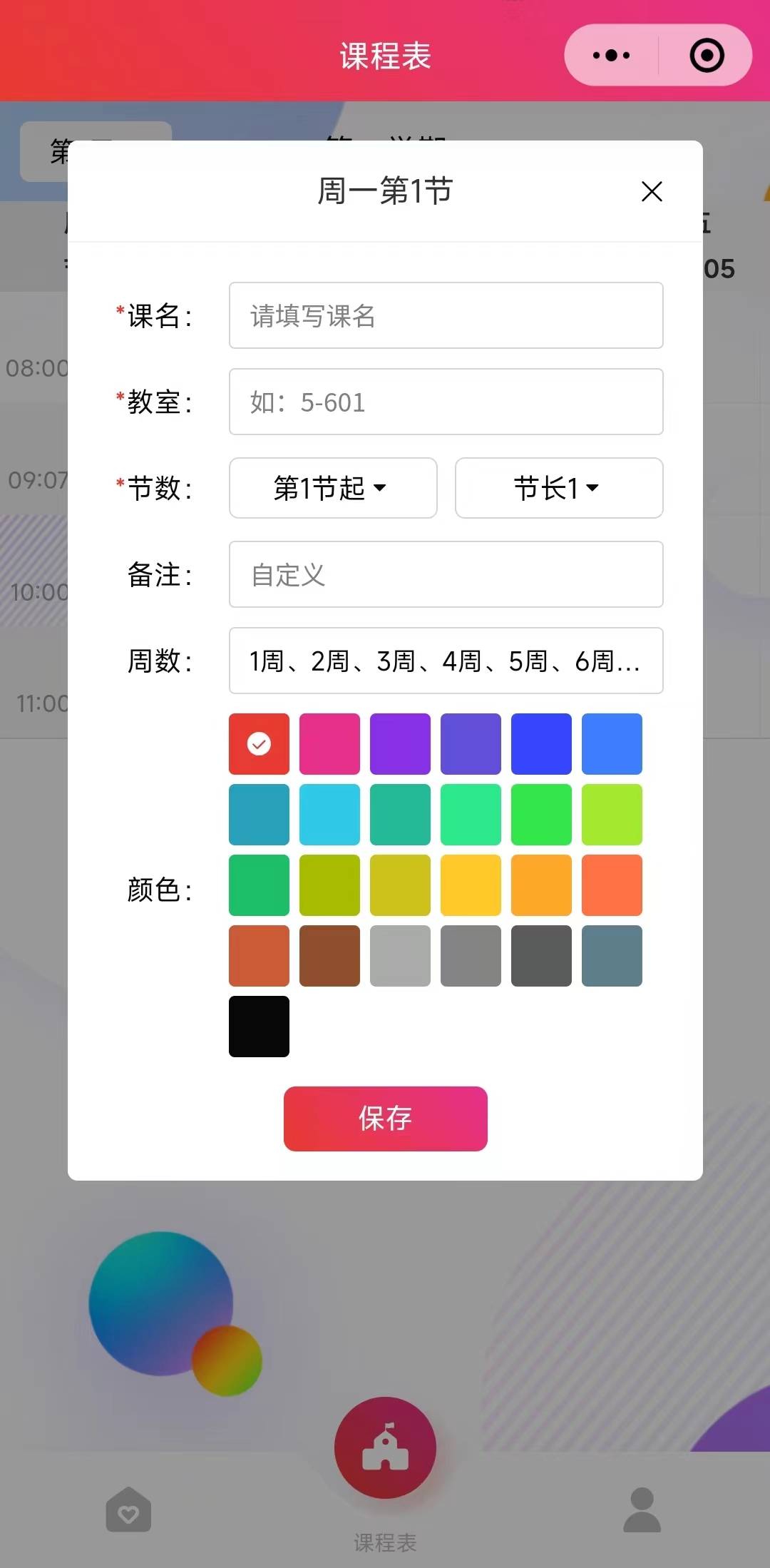Pick the bright green color swatch
Viewport: 770px width, 1568px height.
tap(541, 814)
